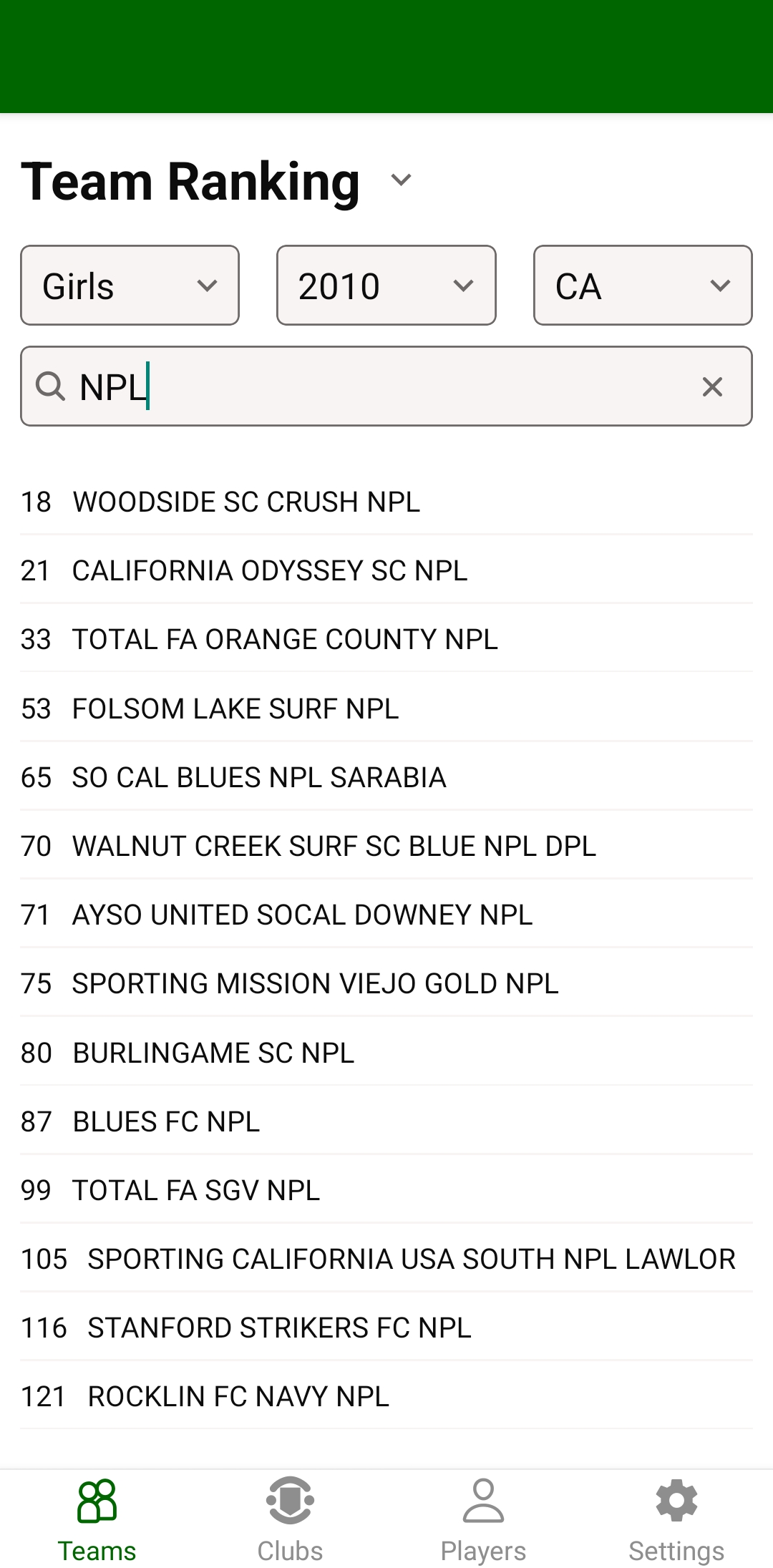Open California Odyssey SC NPL team

pos(269,571)
